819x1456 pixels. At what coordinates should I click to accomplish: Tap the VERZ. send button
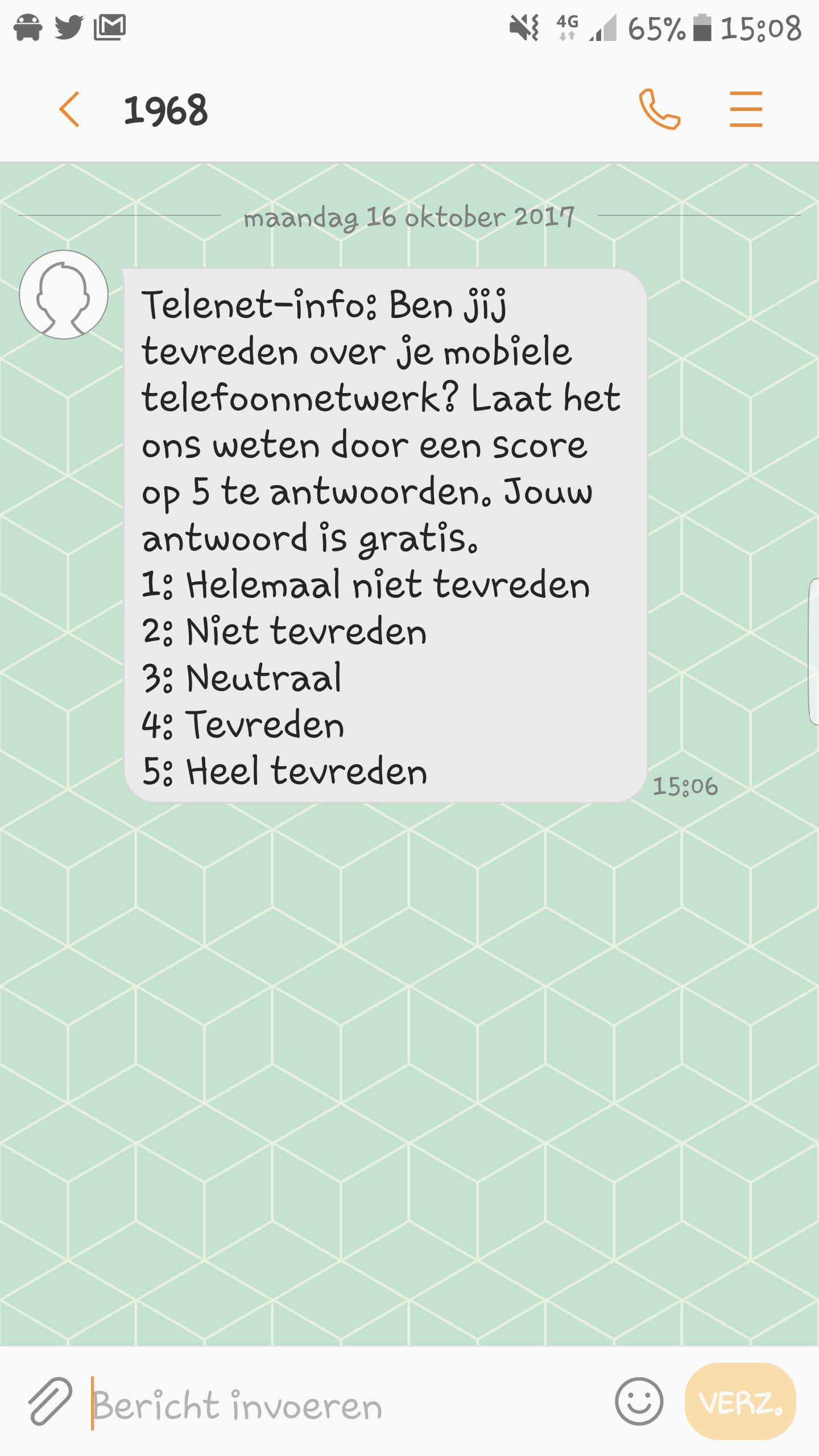[740, 1401]
